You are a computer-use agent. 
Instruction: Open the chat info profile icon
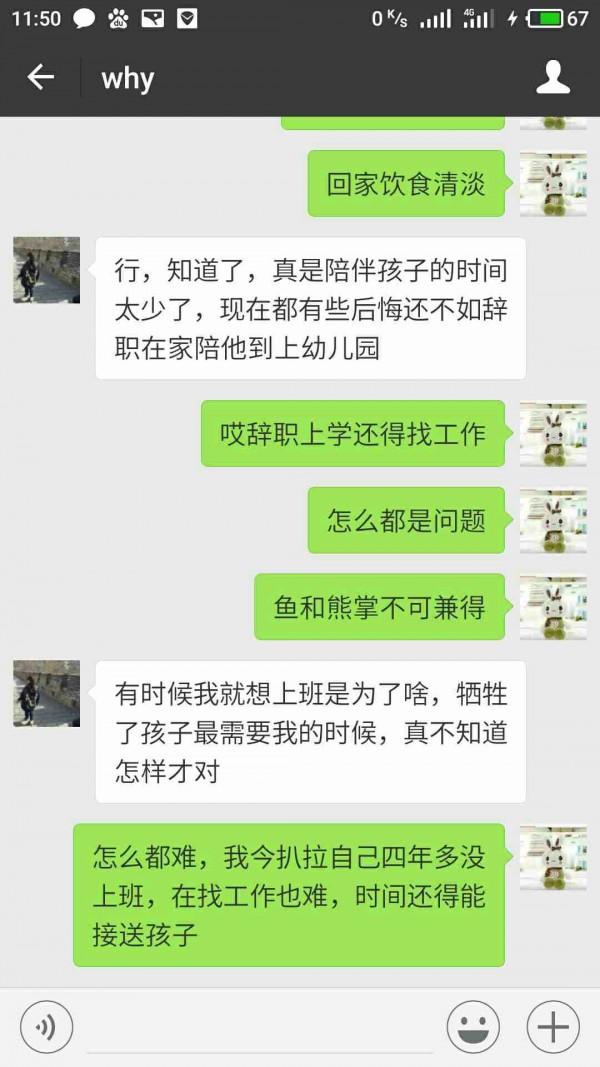tap(553, 77)
